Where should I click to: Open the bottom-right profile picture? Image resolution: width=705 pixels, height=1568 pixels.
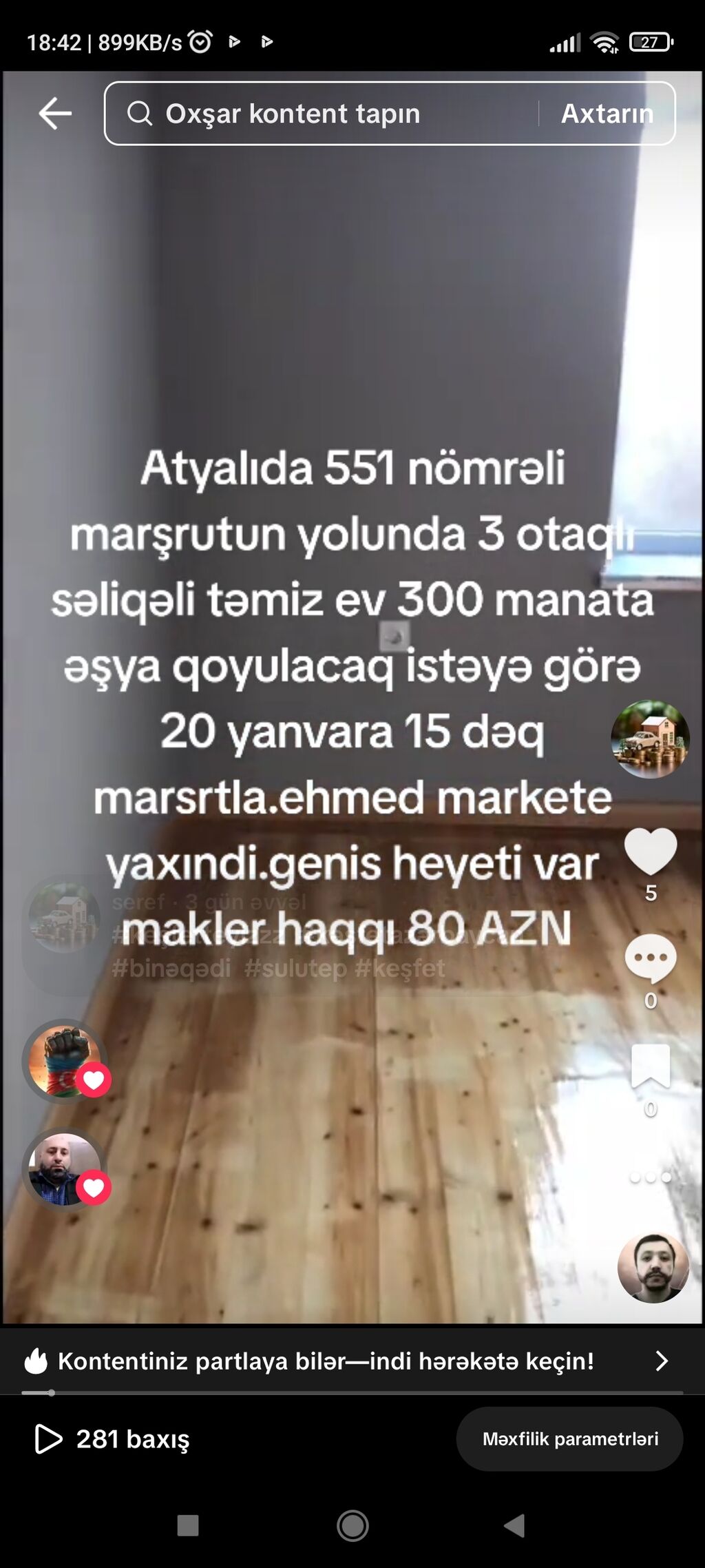(653, 1268)
